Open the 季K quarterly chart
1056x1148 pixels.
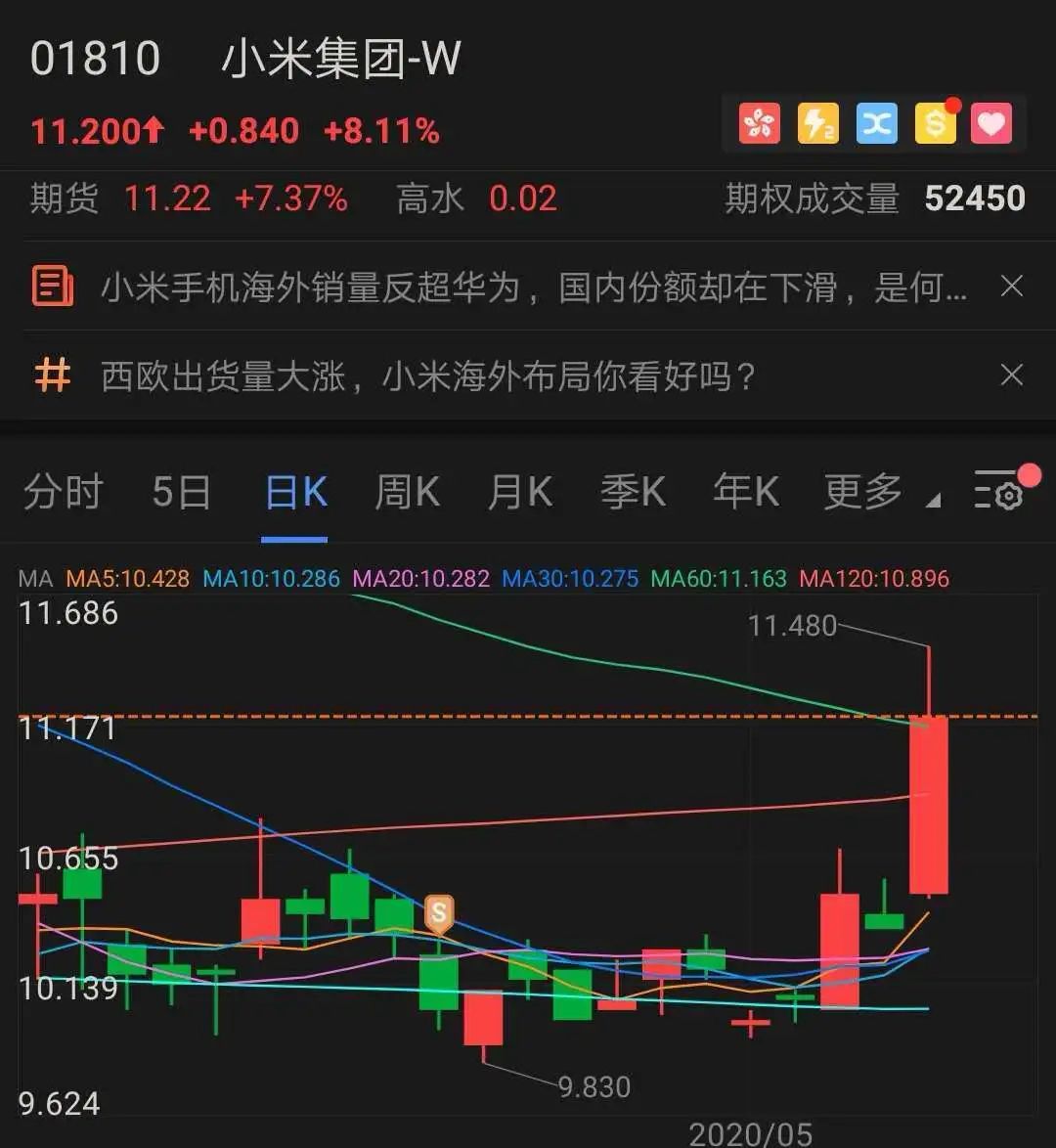tap(633, 492)
